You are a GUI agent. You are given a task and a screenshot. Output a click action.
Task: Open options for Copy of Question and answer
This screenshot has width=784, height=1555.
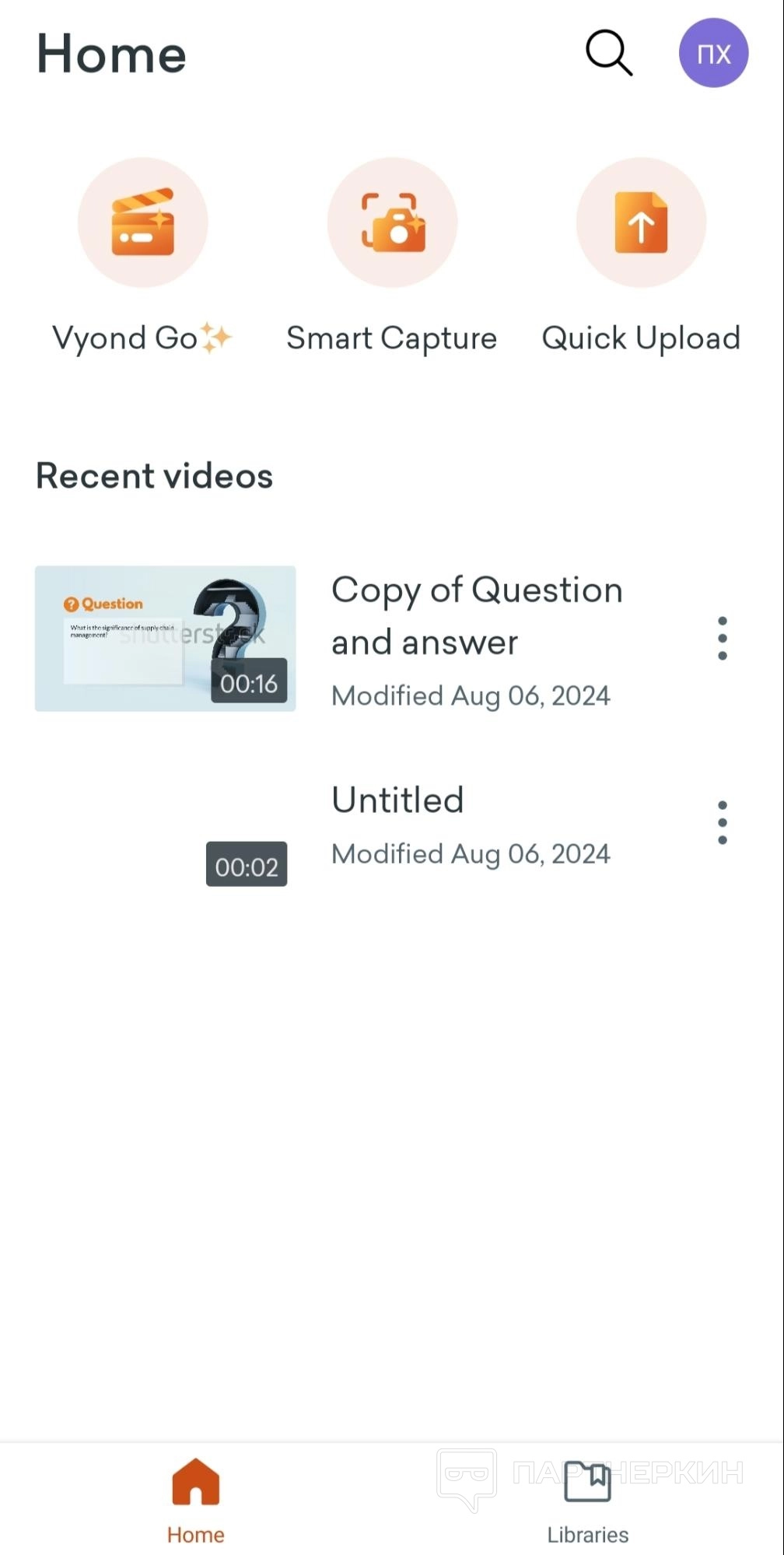[x=723, y=639]
